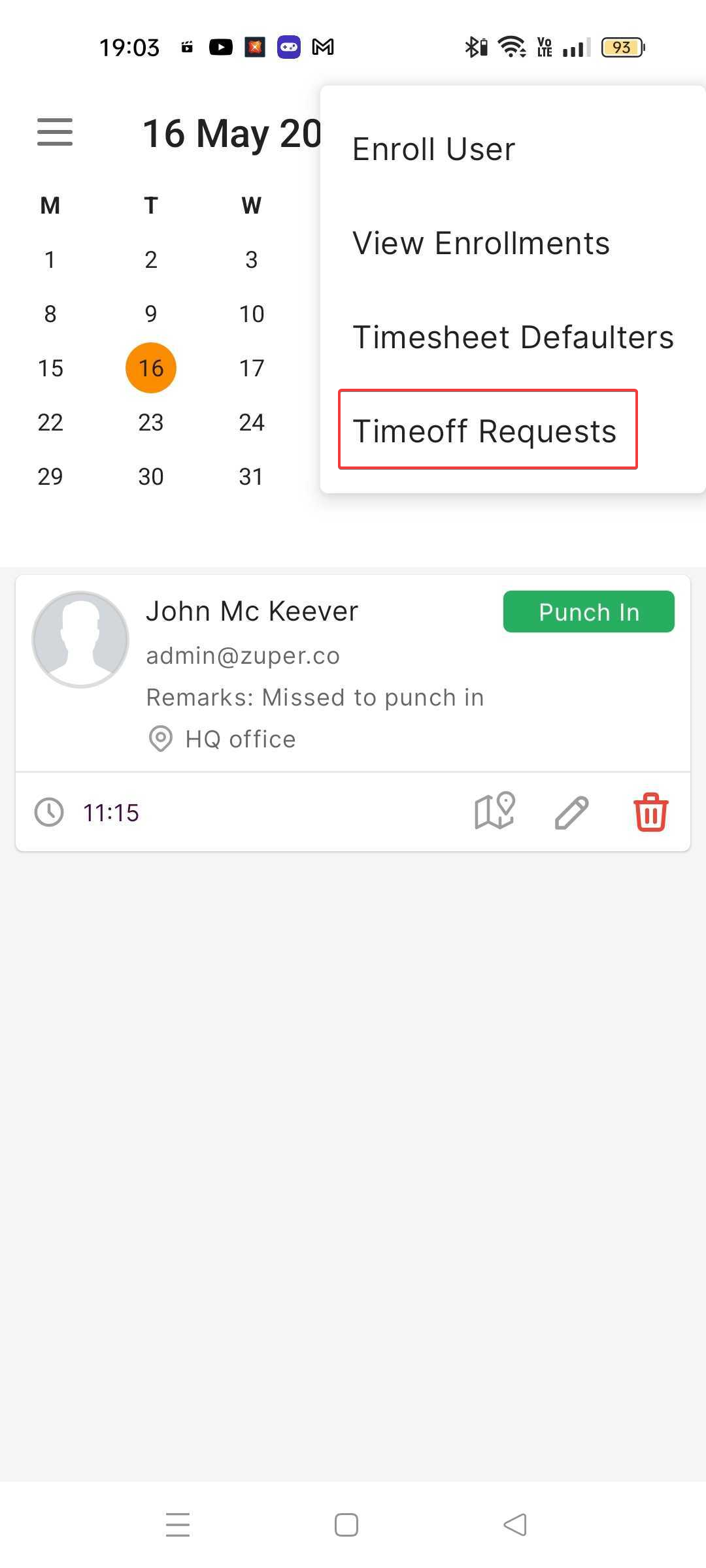Punch in John Mc Keever

pyautogui.click(x=588, y=612)
